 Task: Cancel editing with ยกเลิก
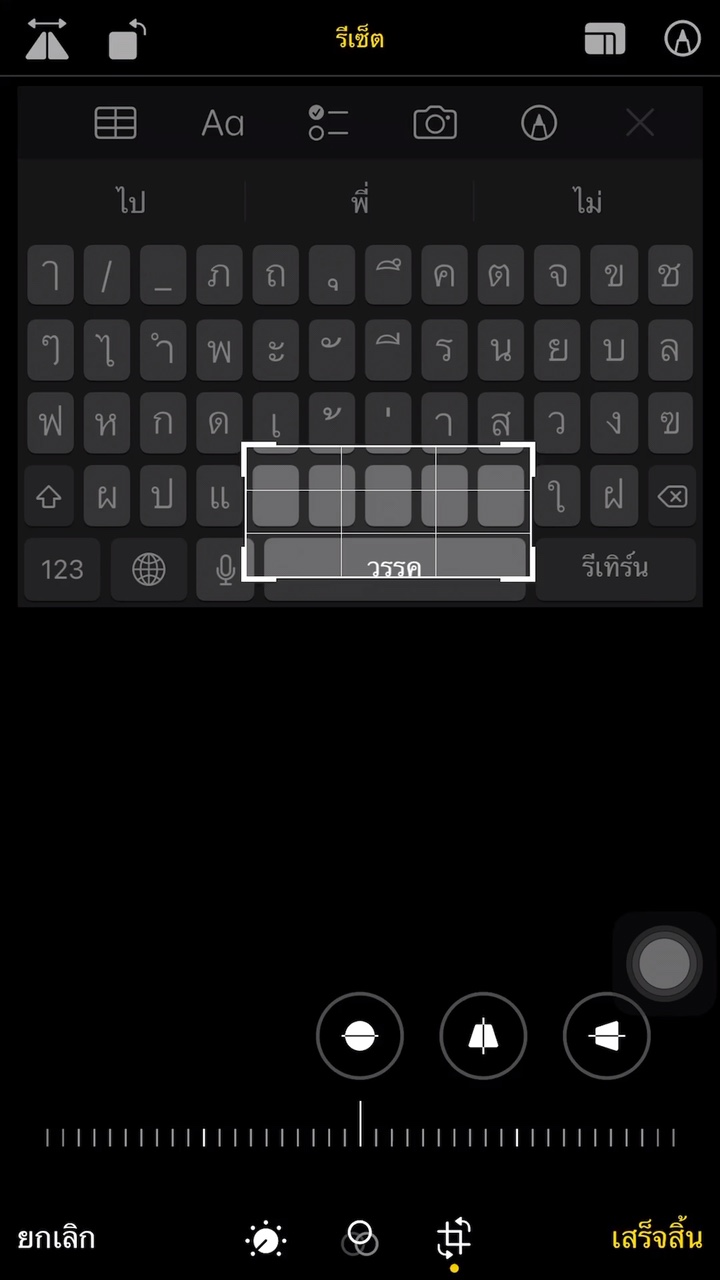(x=56, y=1238)
